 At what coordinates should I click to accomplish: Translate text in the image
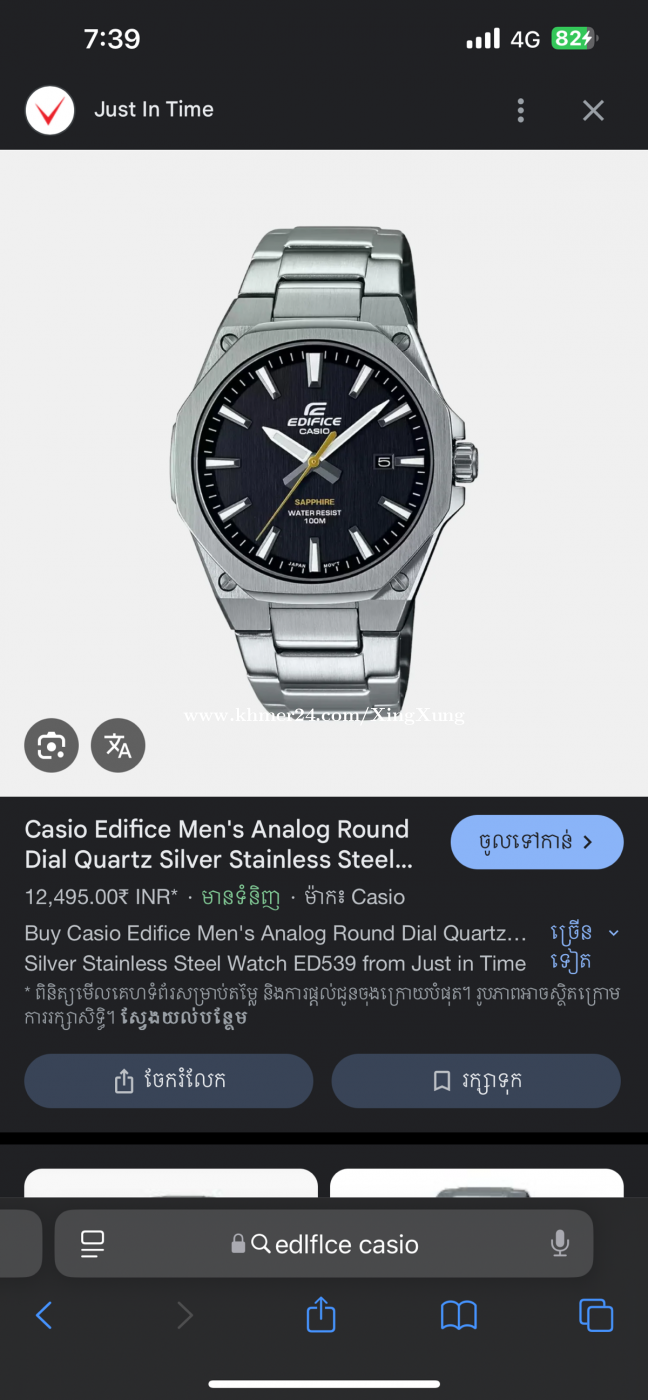tap(118, 745)
